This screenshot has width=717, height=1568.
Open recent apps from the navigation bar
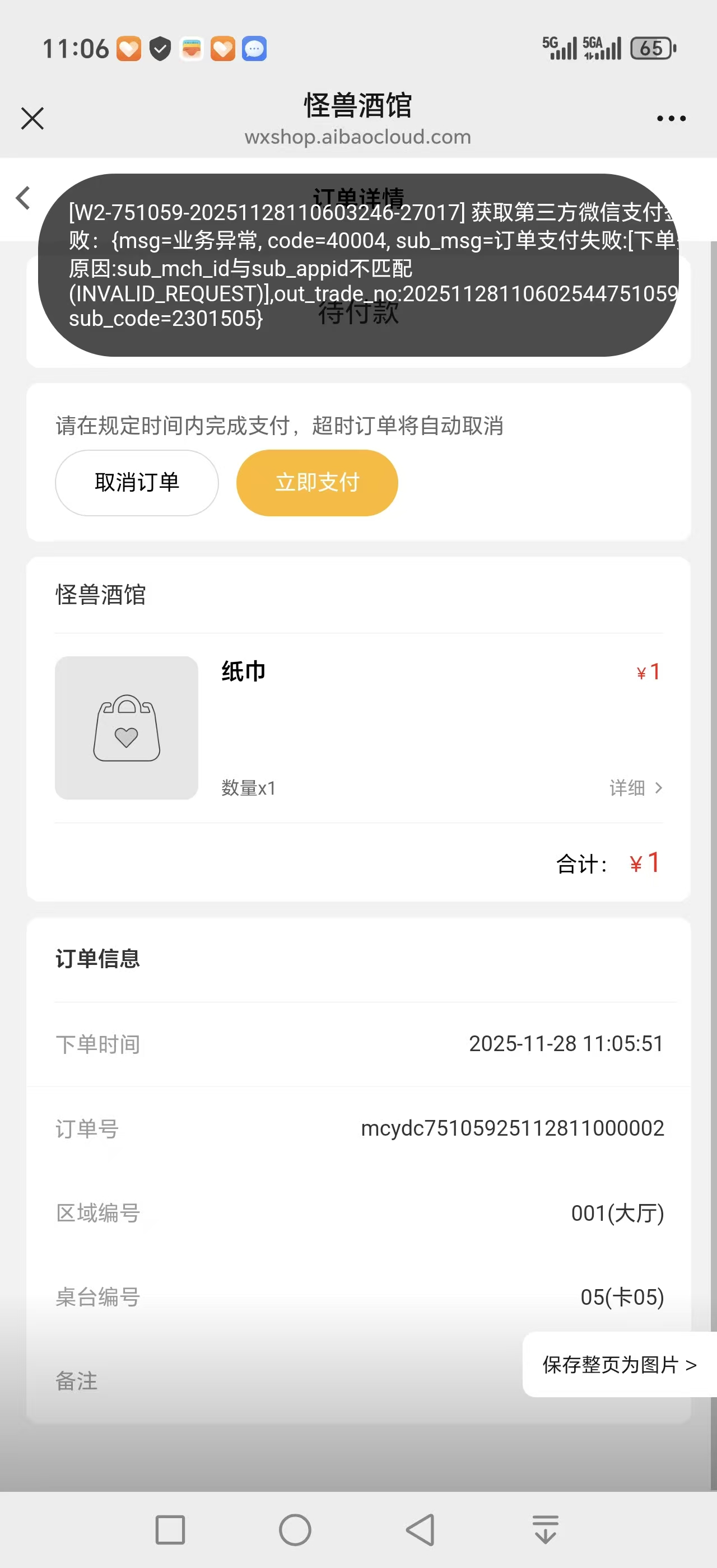[170, 1530]
